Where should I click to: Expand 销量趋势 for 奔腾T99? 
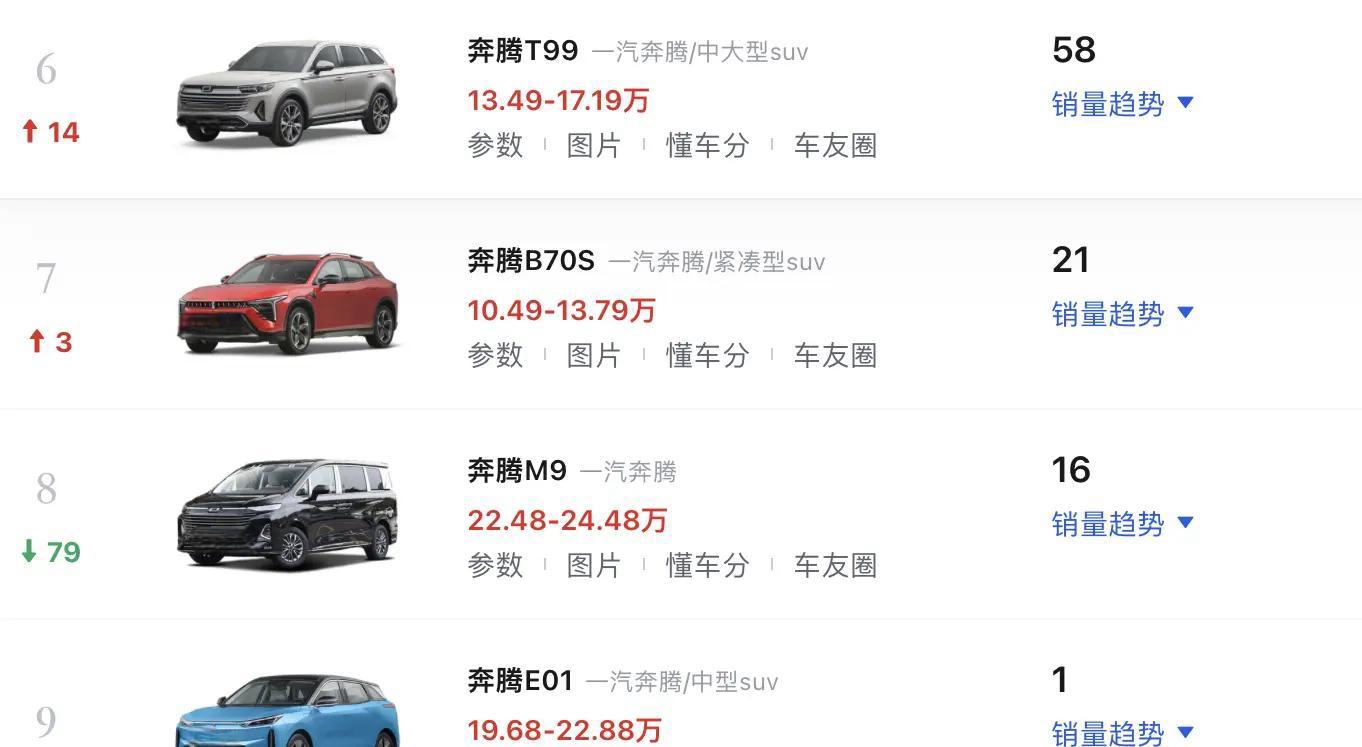point(1122,104)
